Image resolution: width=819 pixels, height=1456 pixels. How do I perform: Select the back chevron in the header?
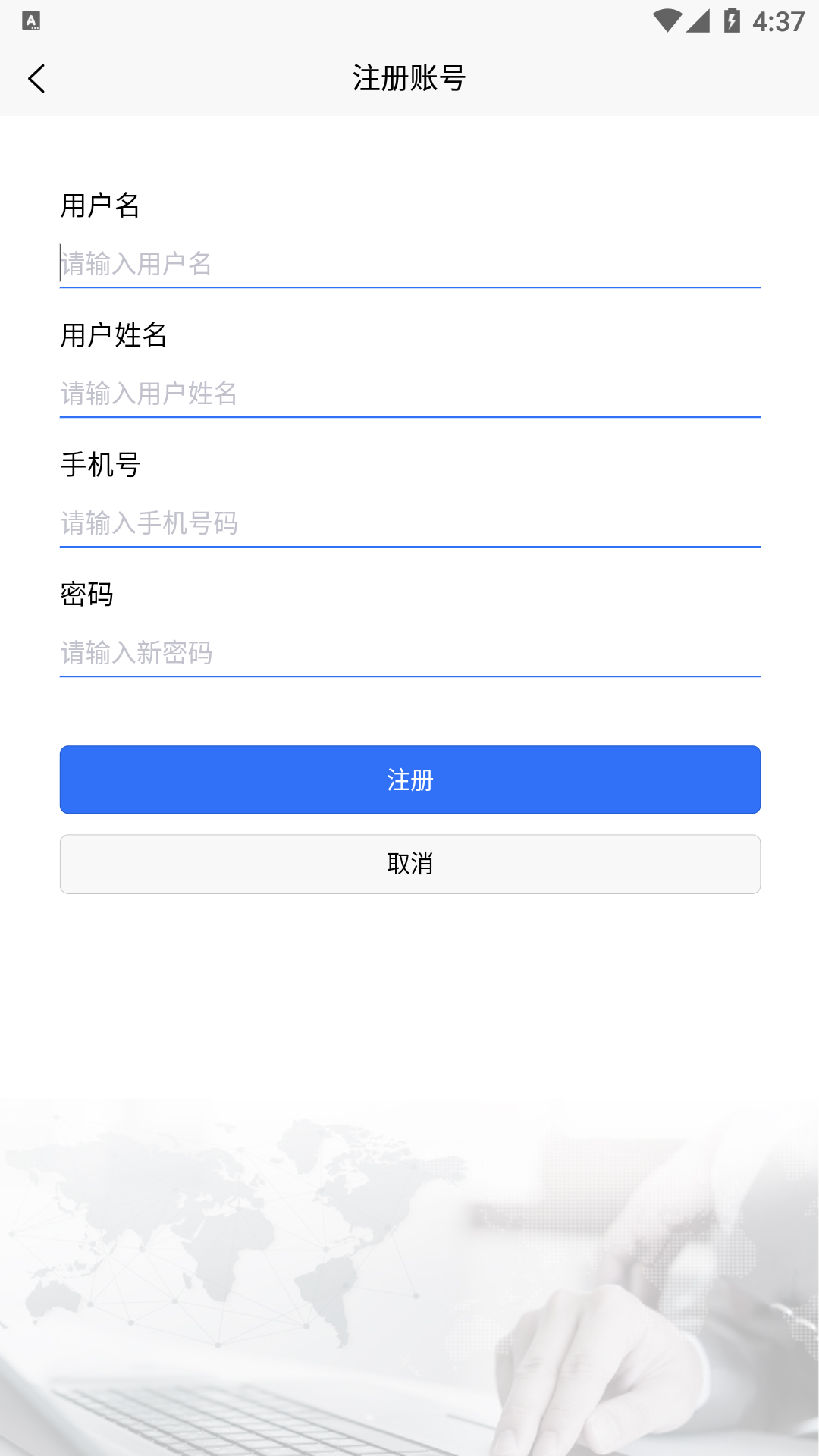click(x=36, y=78)
